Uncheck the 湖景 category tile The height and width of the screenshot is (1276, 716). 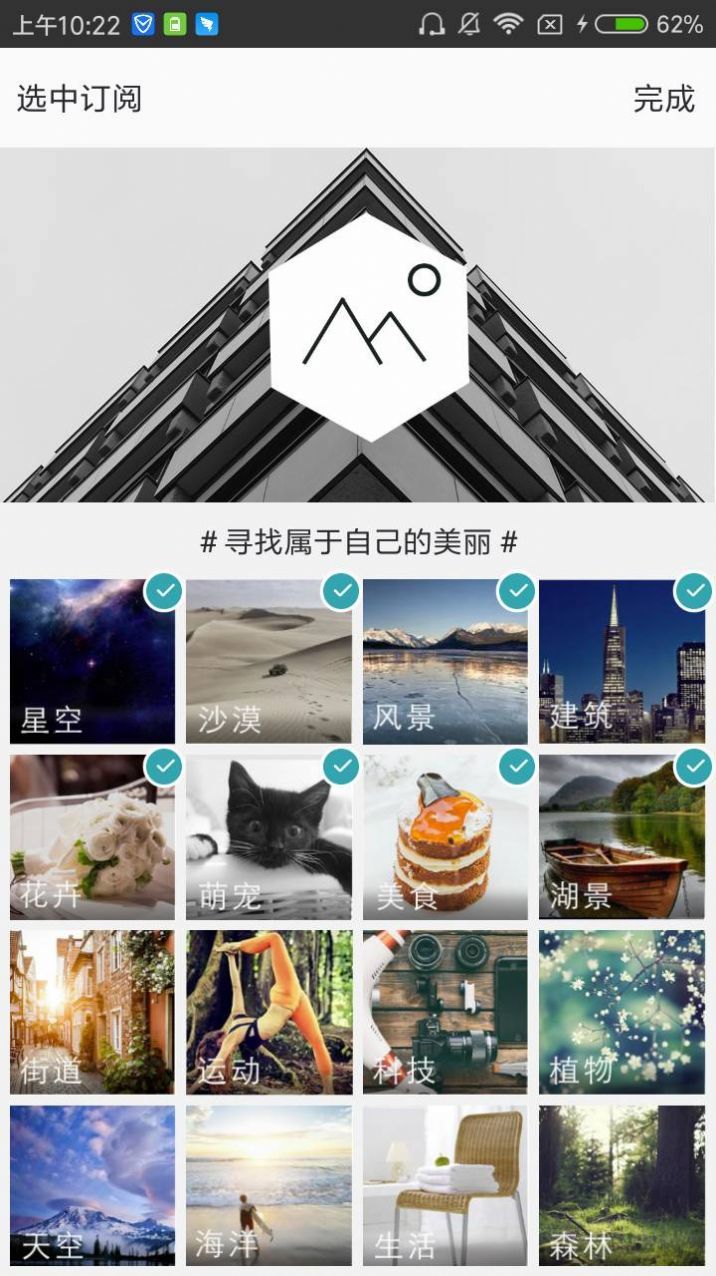coord(622,837)
